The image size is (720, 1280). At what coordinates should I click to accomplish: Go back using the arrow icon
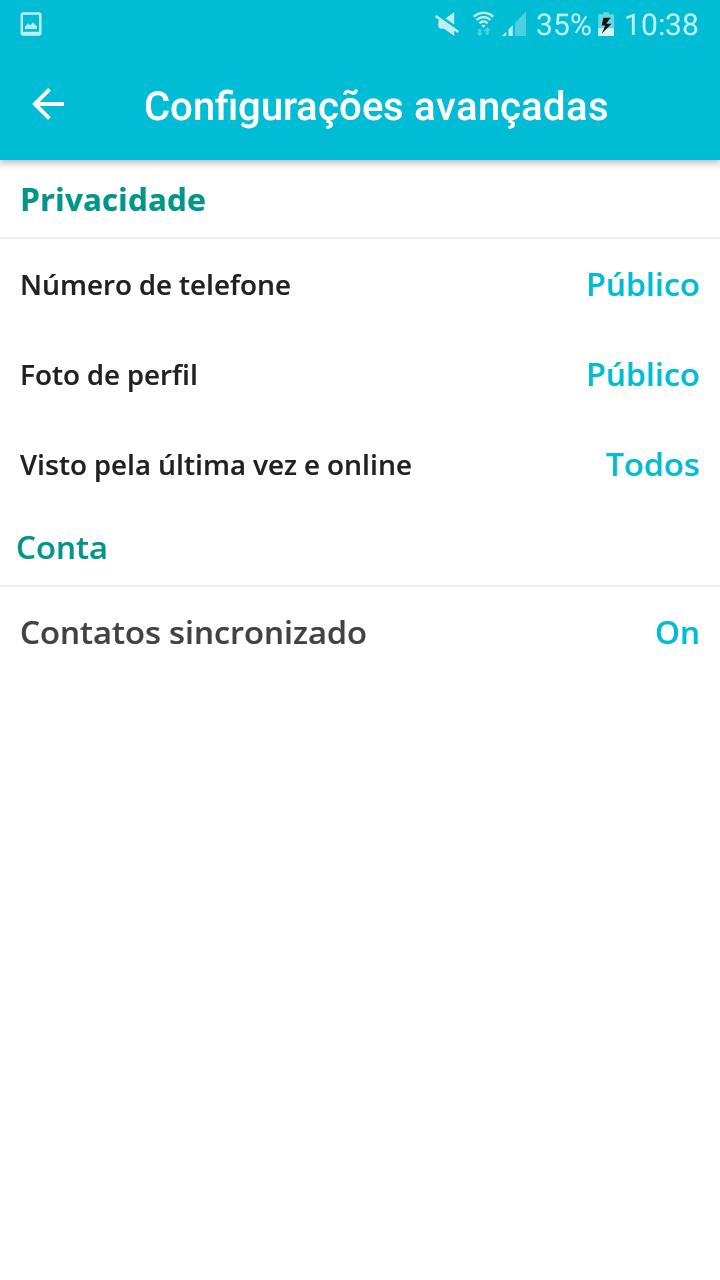pos(48,104)
